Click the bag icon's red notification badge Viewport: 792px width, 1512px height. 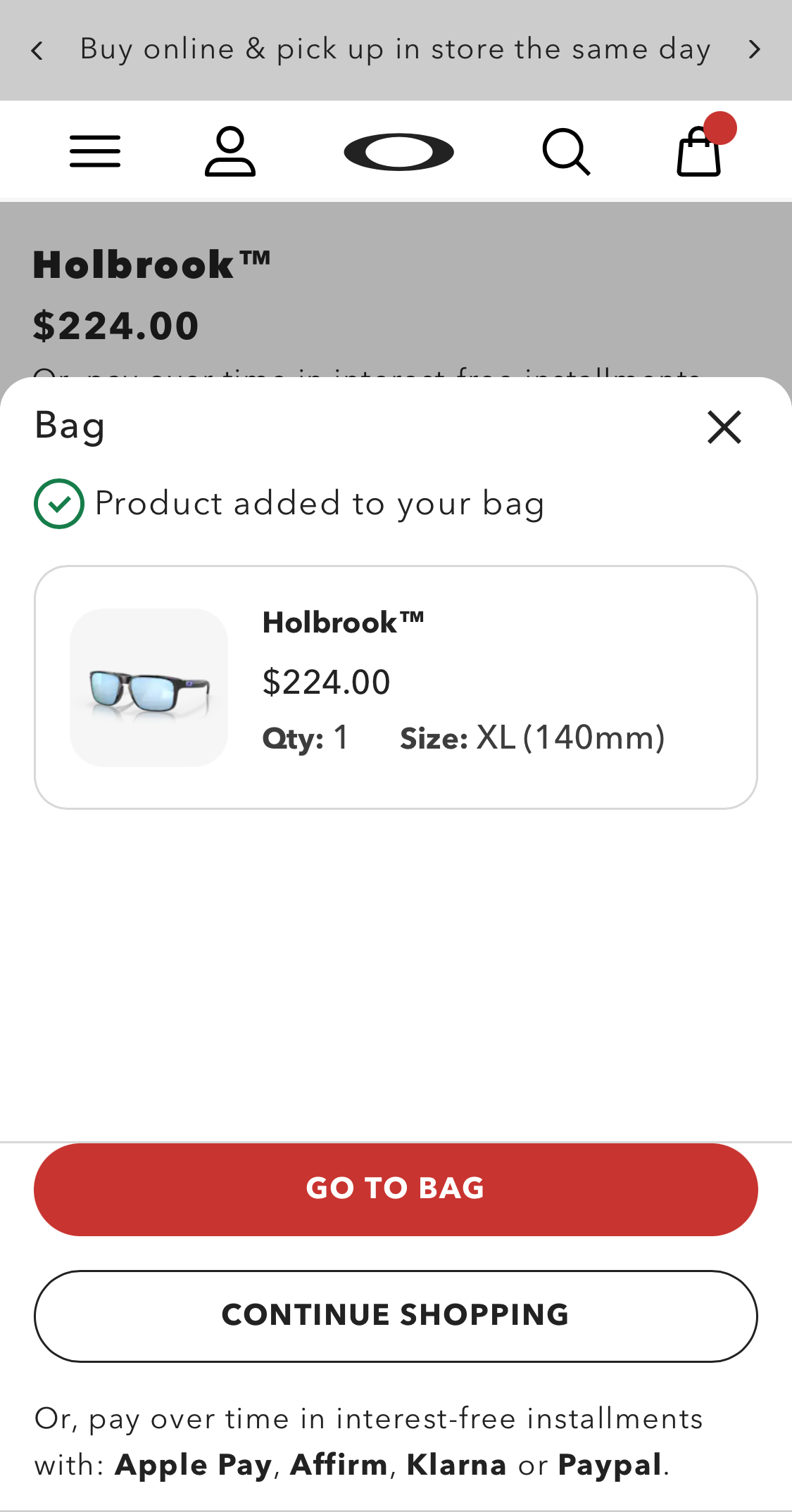click(720, 127)
